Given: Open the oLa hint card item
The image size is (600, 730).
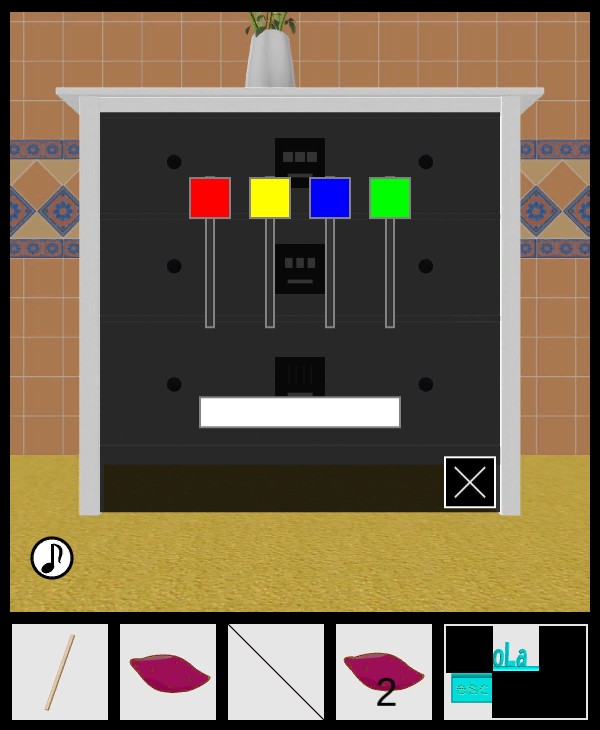Looking at the screenshot, I should click(x=516, y=672).
